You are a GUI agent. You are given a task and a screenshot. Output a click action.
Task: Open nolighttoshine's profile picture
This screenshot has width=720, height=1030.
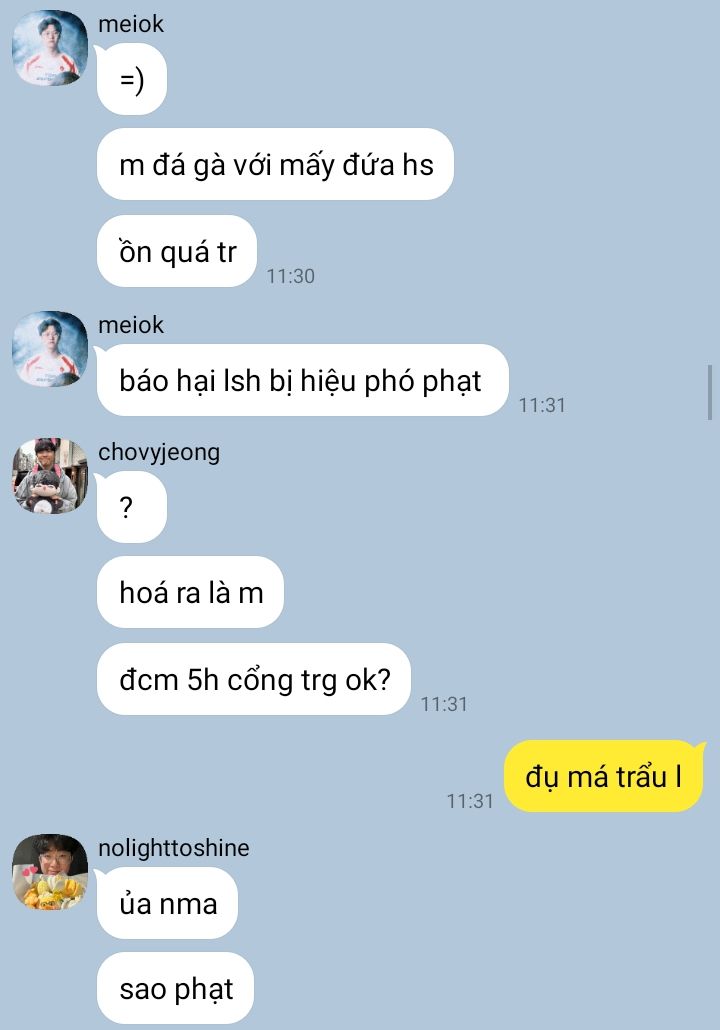50,871
